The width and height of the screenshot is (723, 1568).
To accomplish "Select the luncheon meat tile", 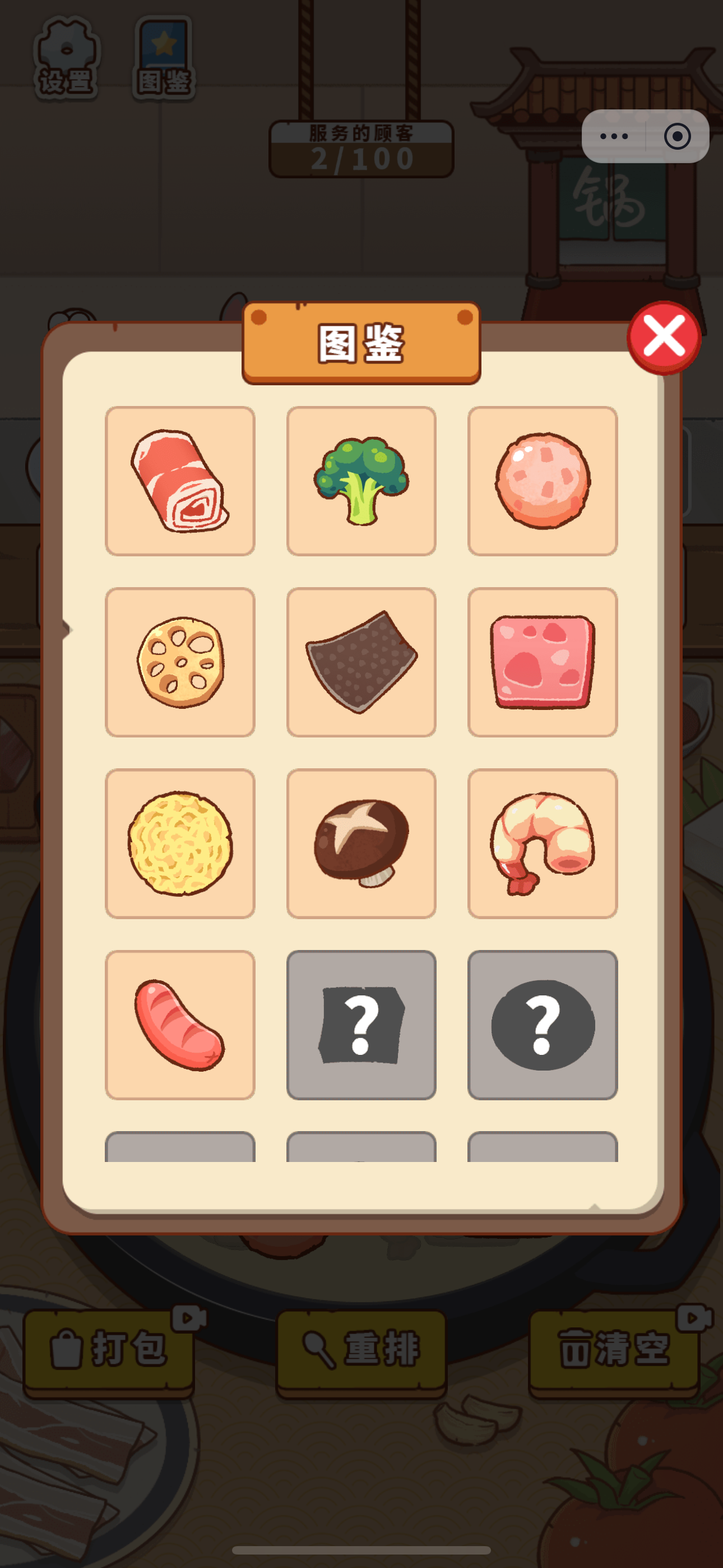I will [x=543, y=662].
